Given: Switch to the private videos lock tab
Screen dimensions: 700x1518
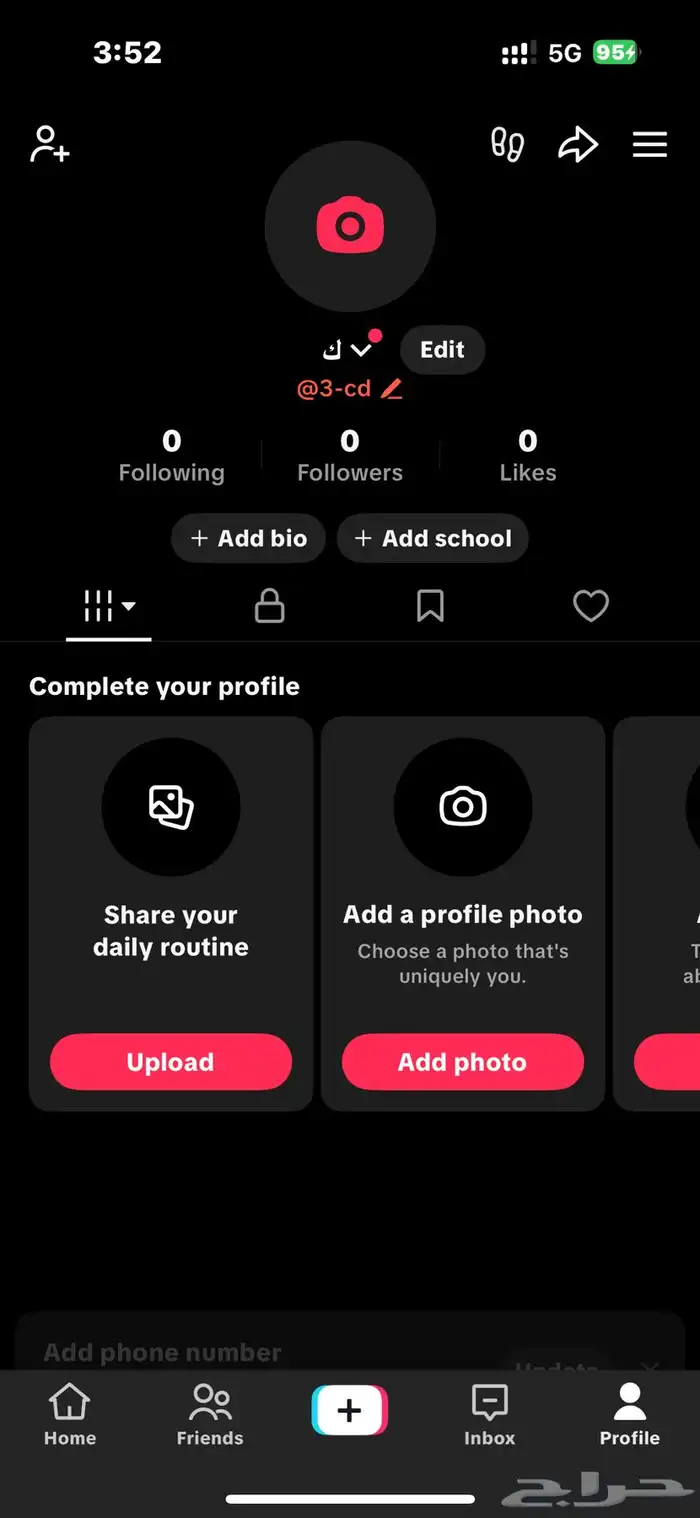Looking at the screenshot, I should [269, 606].
